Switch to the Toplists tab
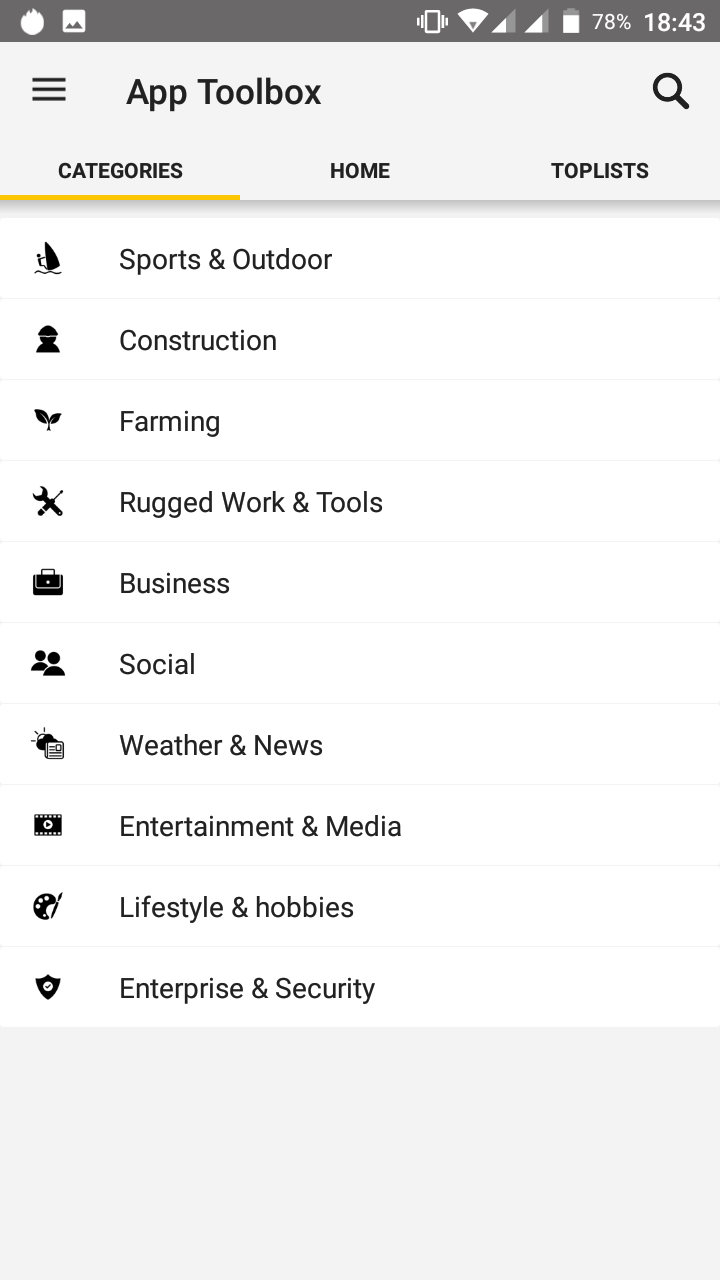This screenshot has width=720, height=1280. click(600, 171)
